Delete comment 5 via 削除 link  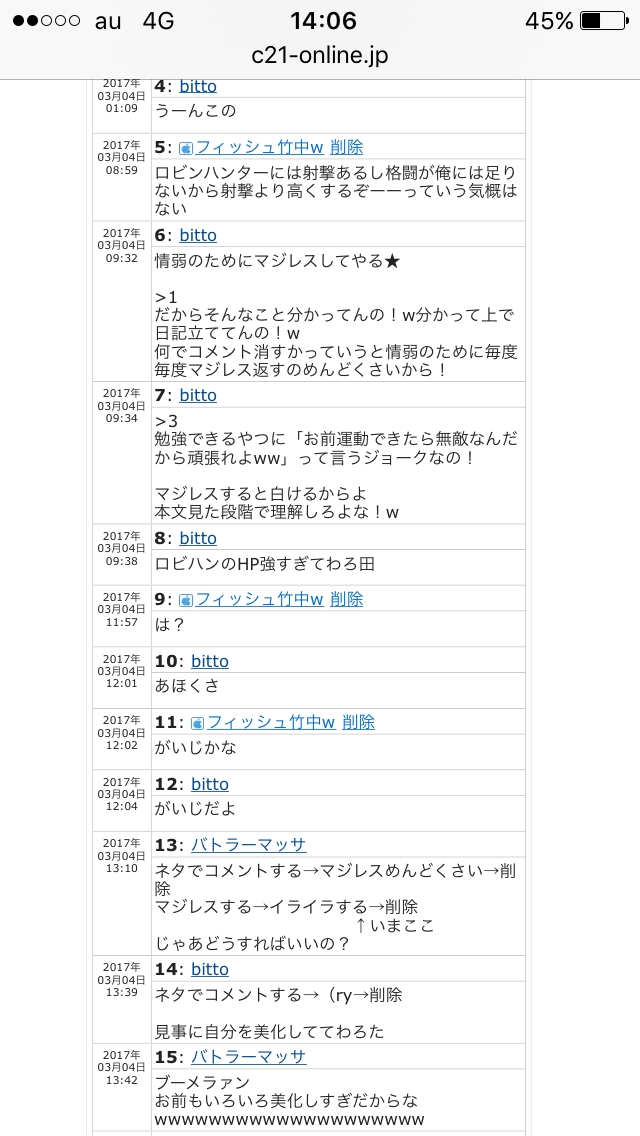pyautogui.click(x=346, y=148)
